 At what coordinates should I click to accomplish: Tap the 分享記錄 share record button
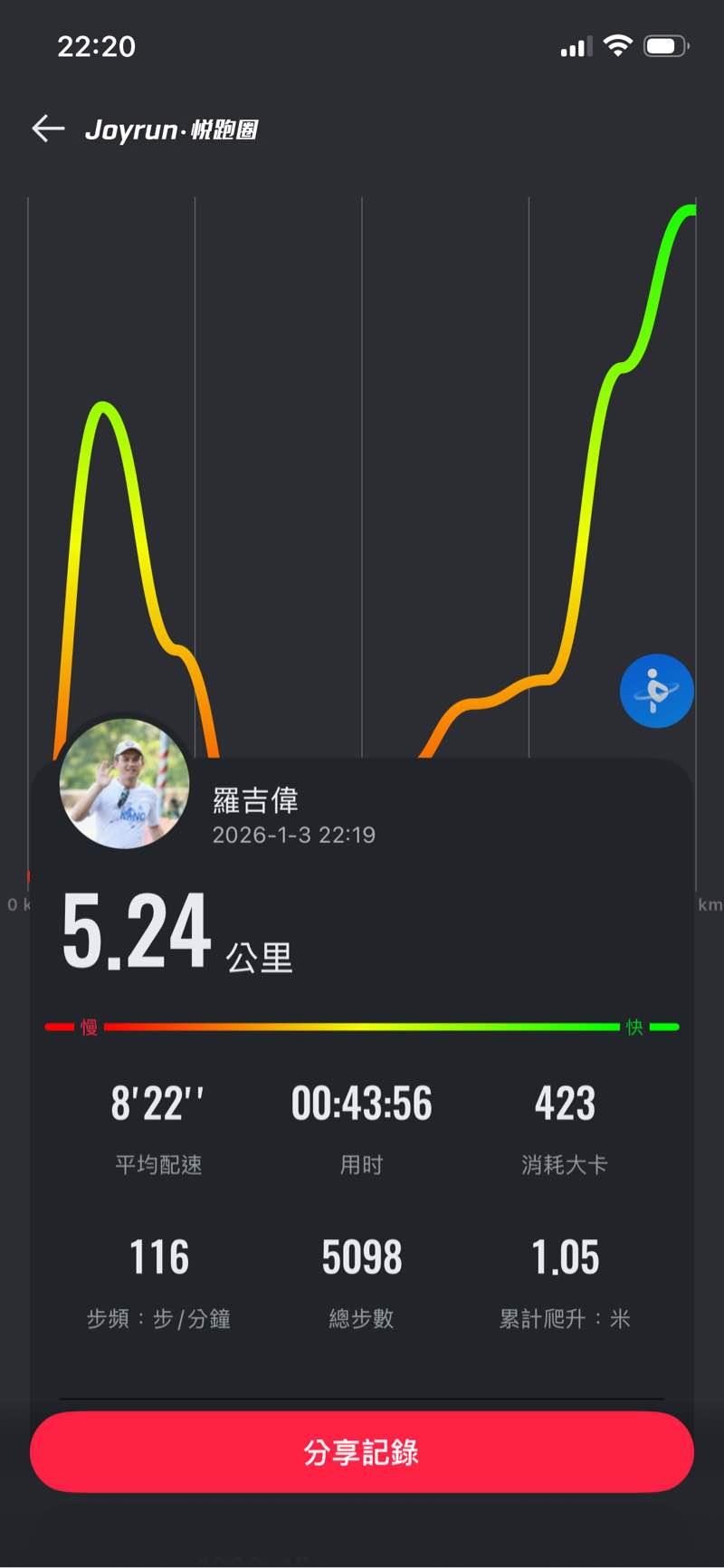pos(362,1451)
